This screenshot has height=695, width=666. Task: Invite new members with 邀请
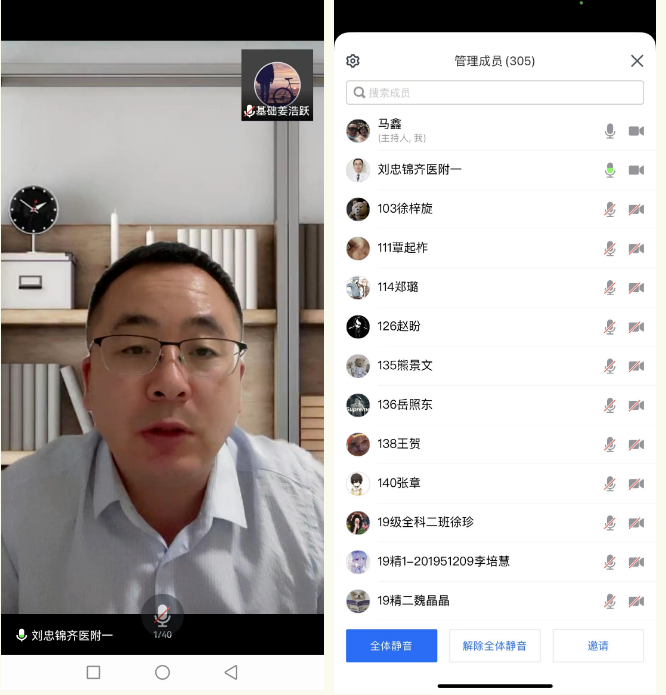click(x=598, y=646)
